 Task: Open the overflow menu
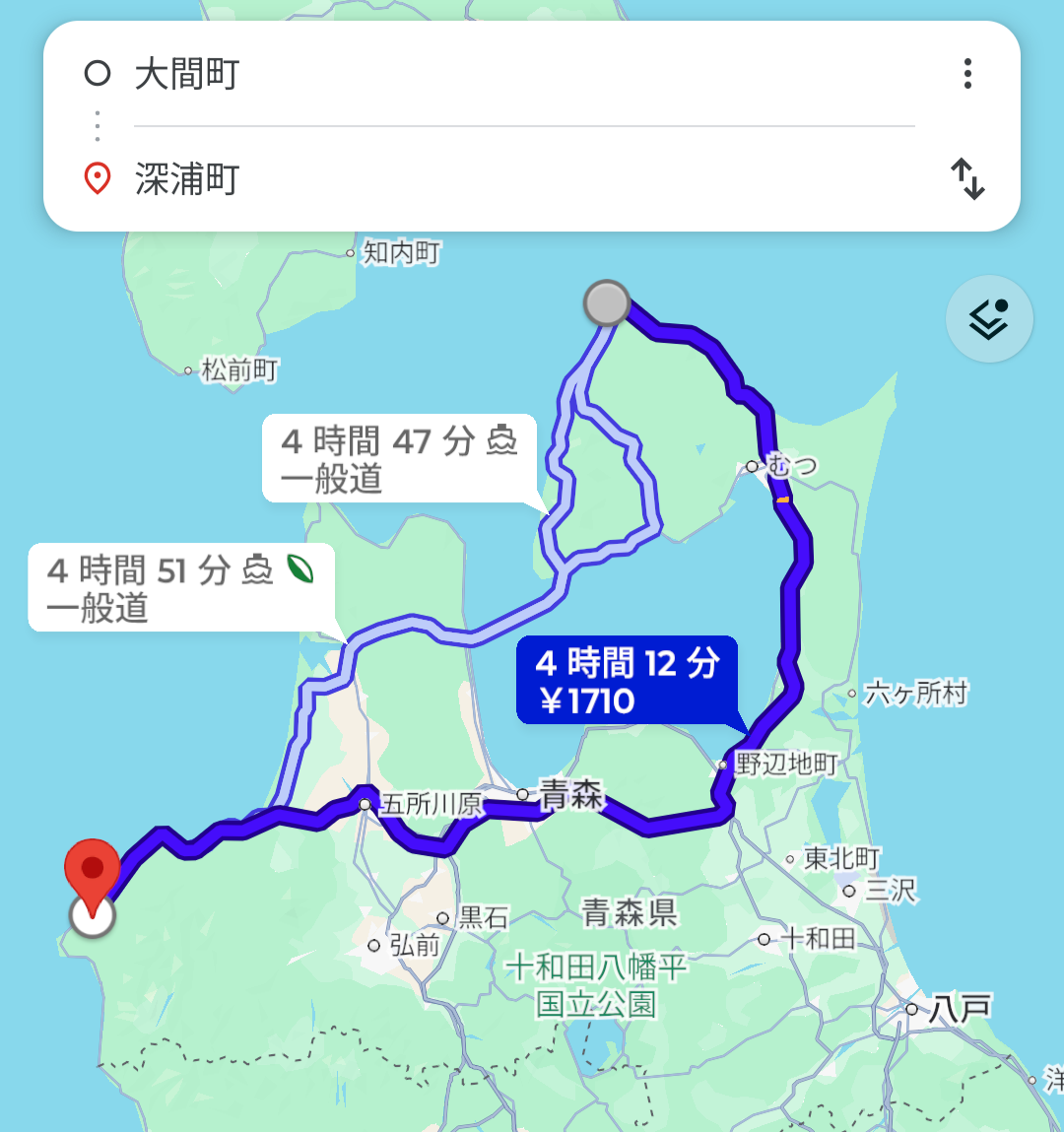[967, 74]
